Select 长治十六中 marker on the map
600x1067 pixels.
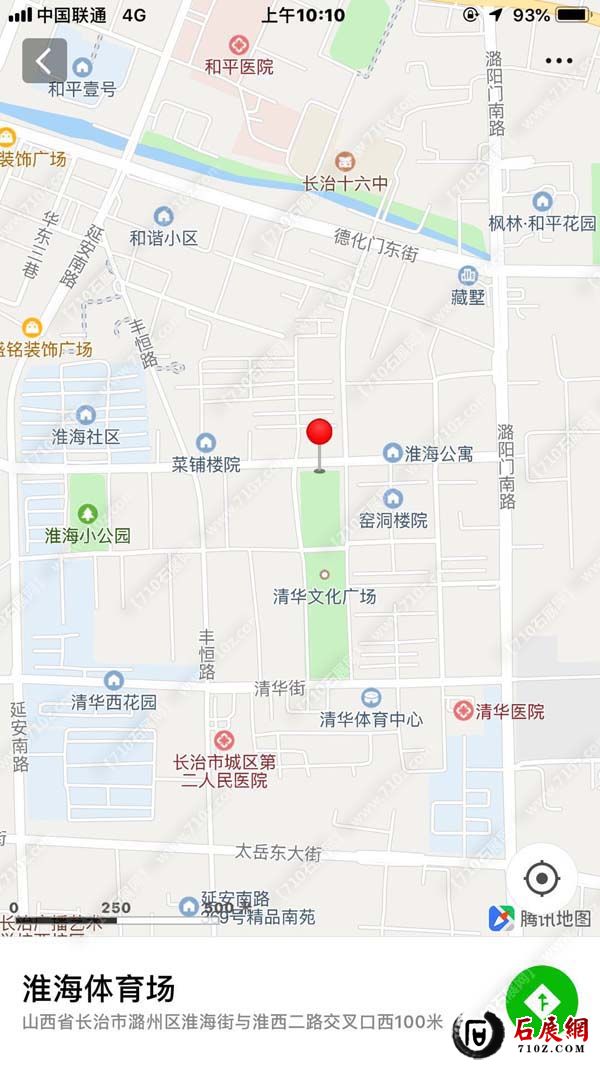coord(345,162)
